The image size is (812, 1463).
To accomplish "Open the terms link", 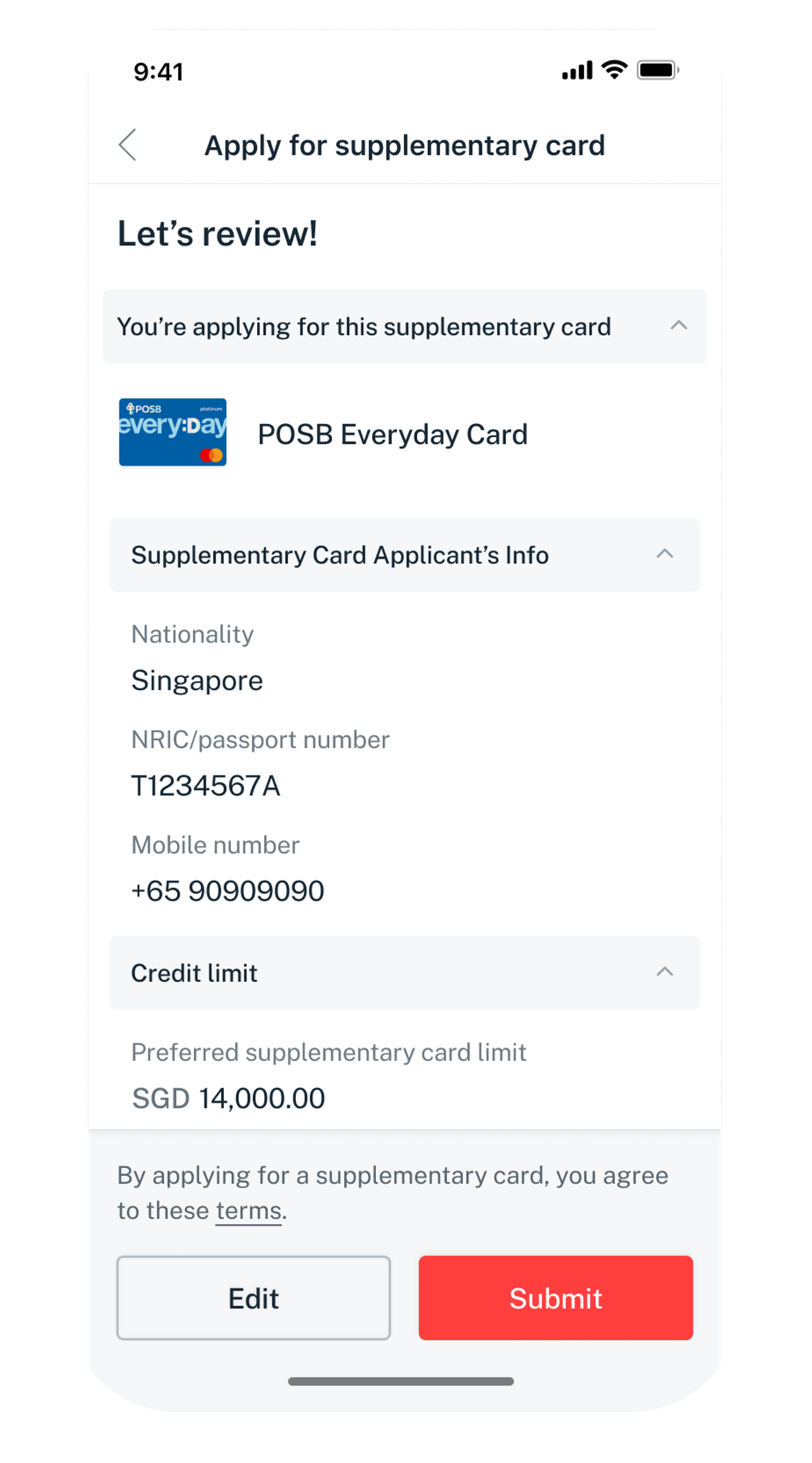I will point(248,1211).
